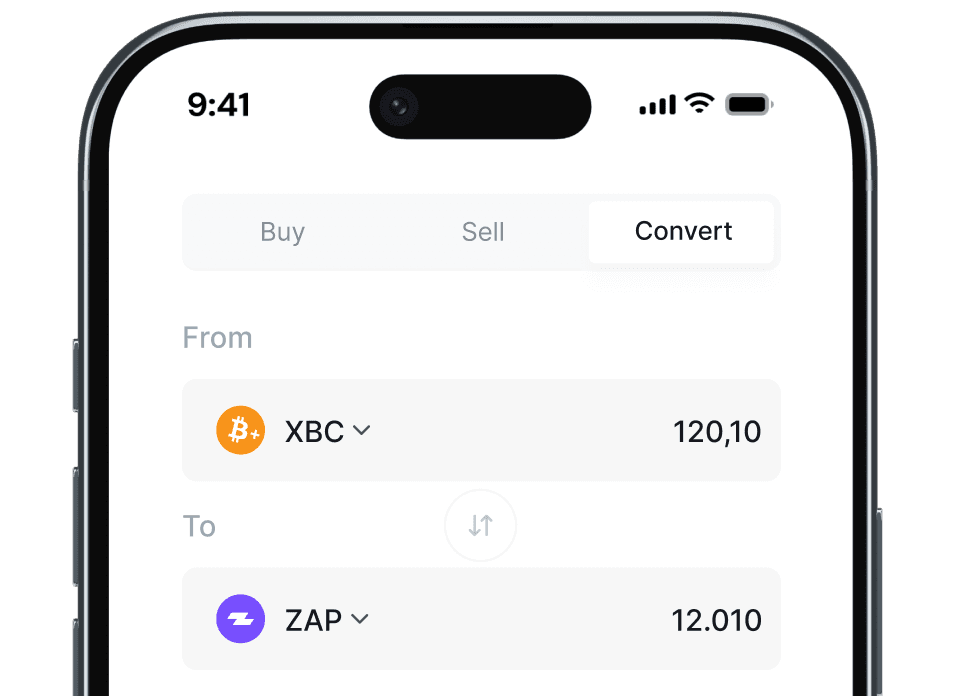Open the XBC currency dropdown
The image size is (960, 696).
click(328, 431)
